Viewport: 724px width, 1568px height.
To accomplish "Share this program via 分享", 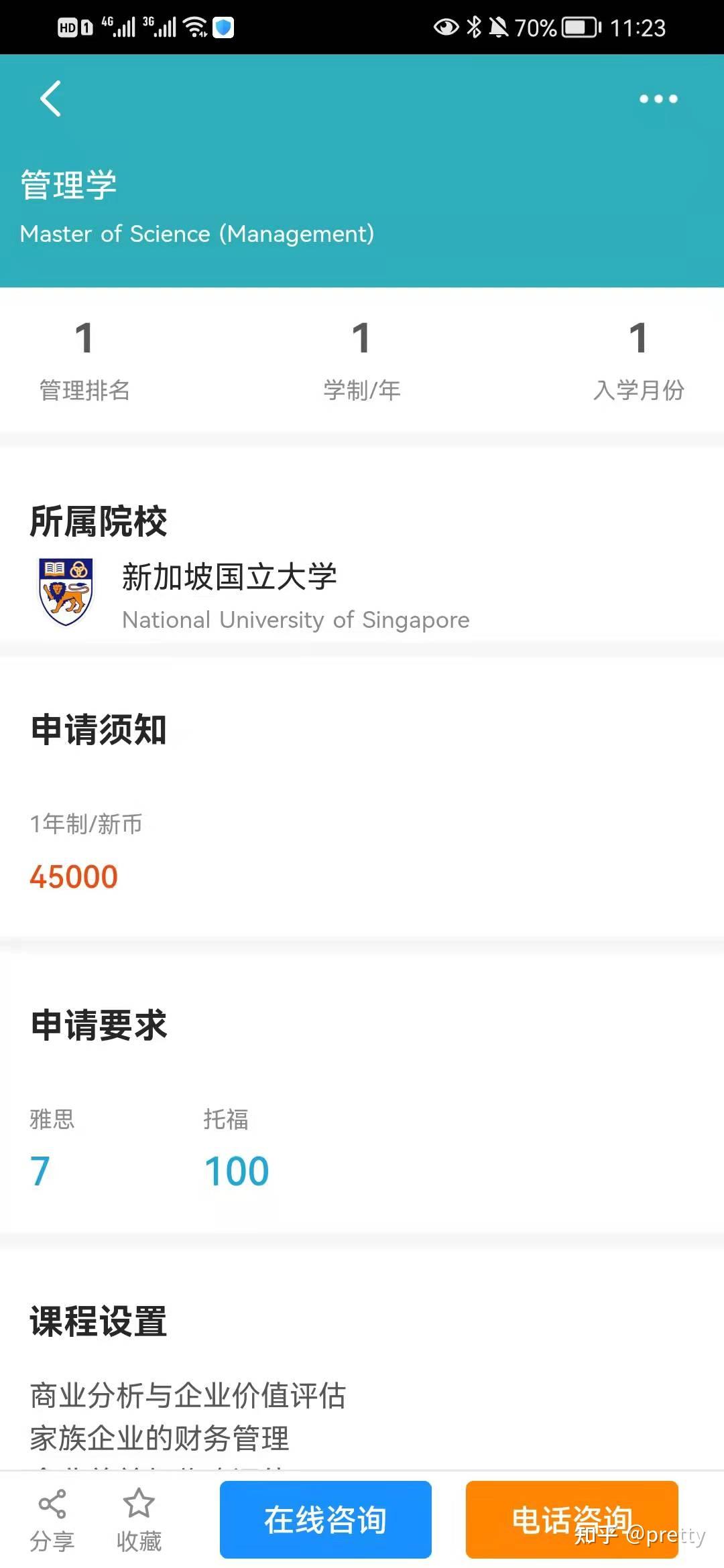I will coord(52,1520).
